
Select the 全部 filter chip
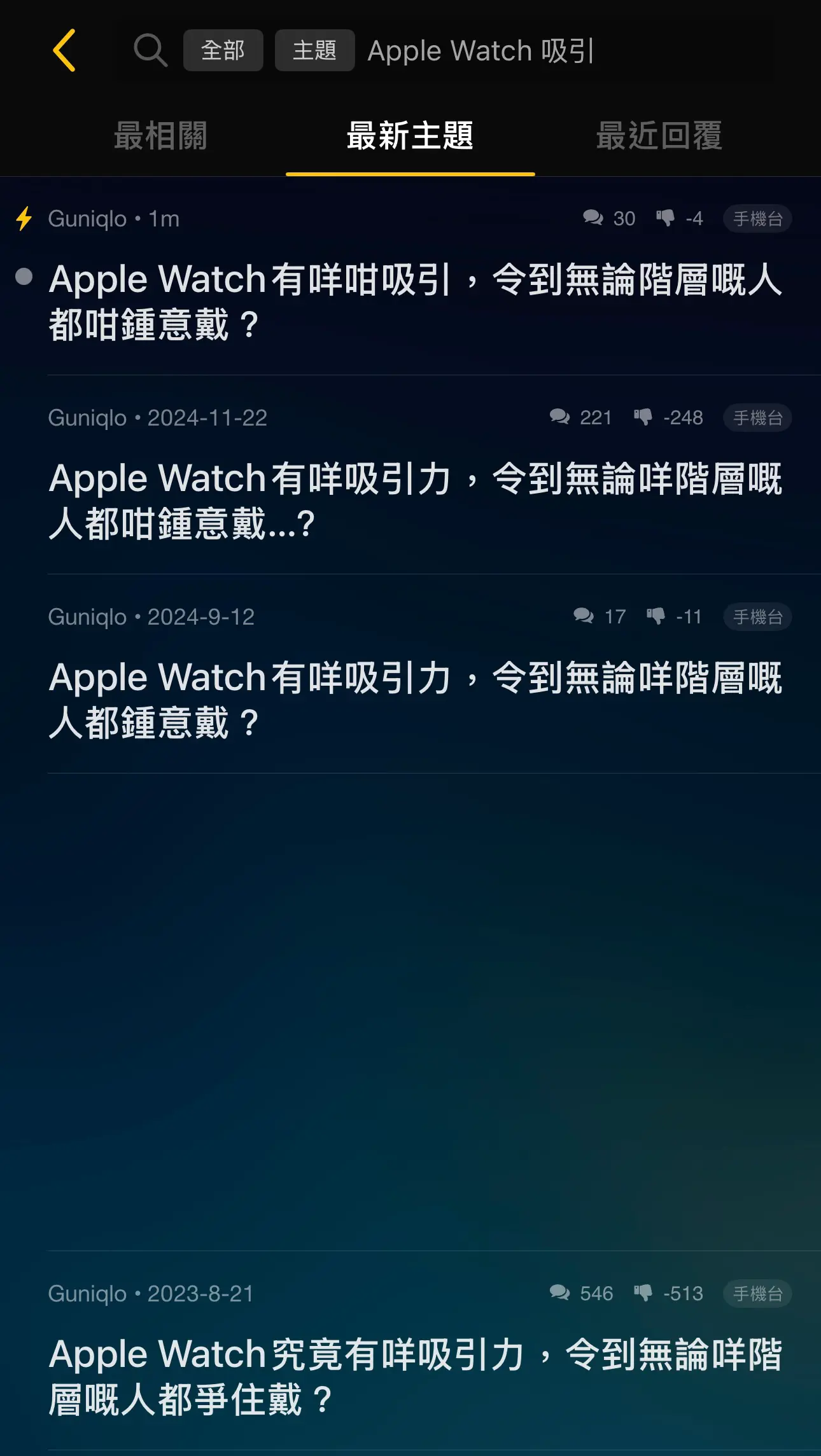pos(223,50)
